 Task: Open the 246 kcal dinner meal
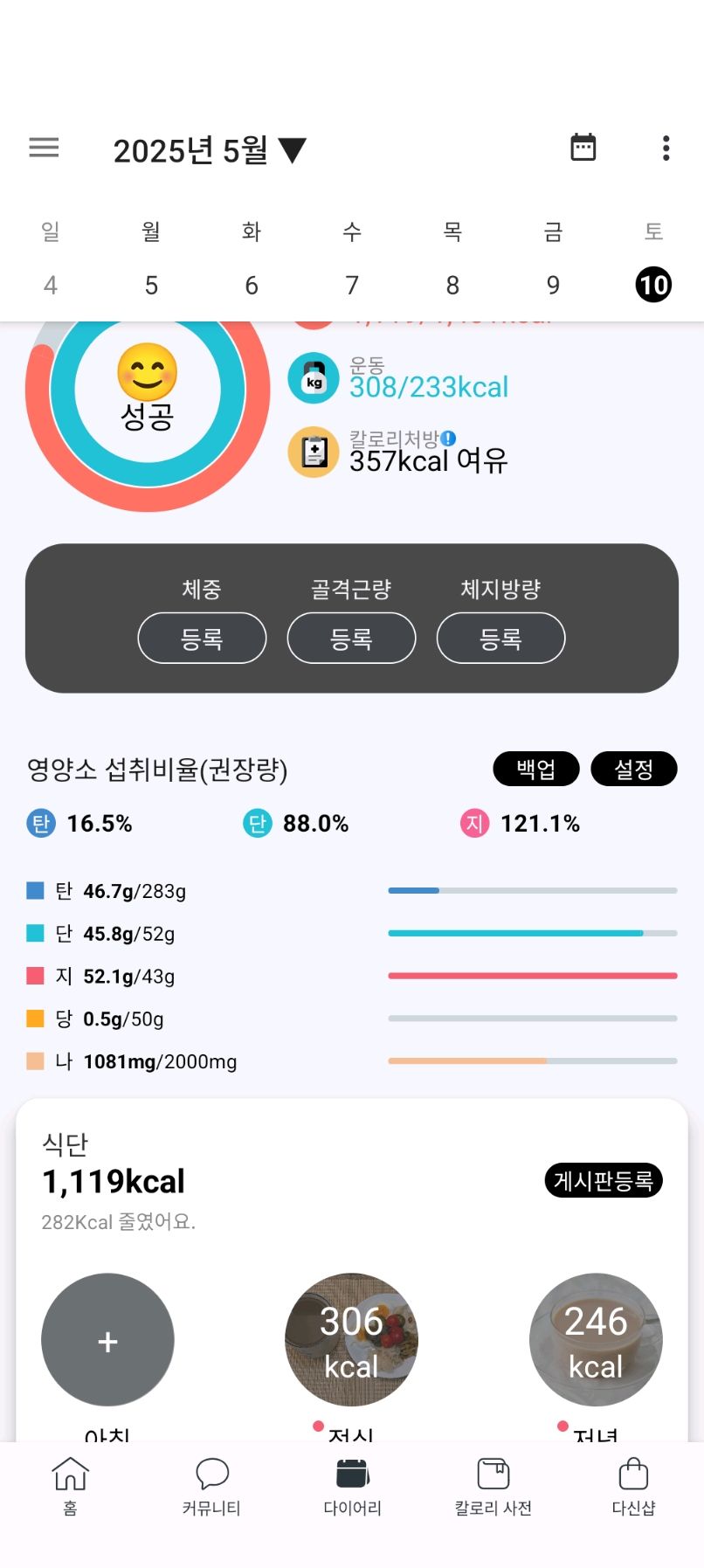coord(596,1340)
